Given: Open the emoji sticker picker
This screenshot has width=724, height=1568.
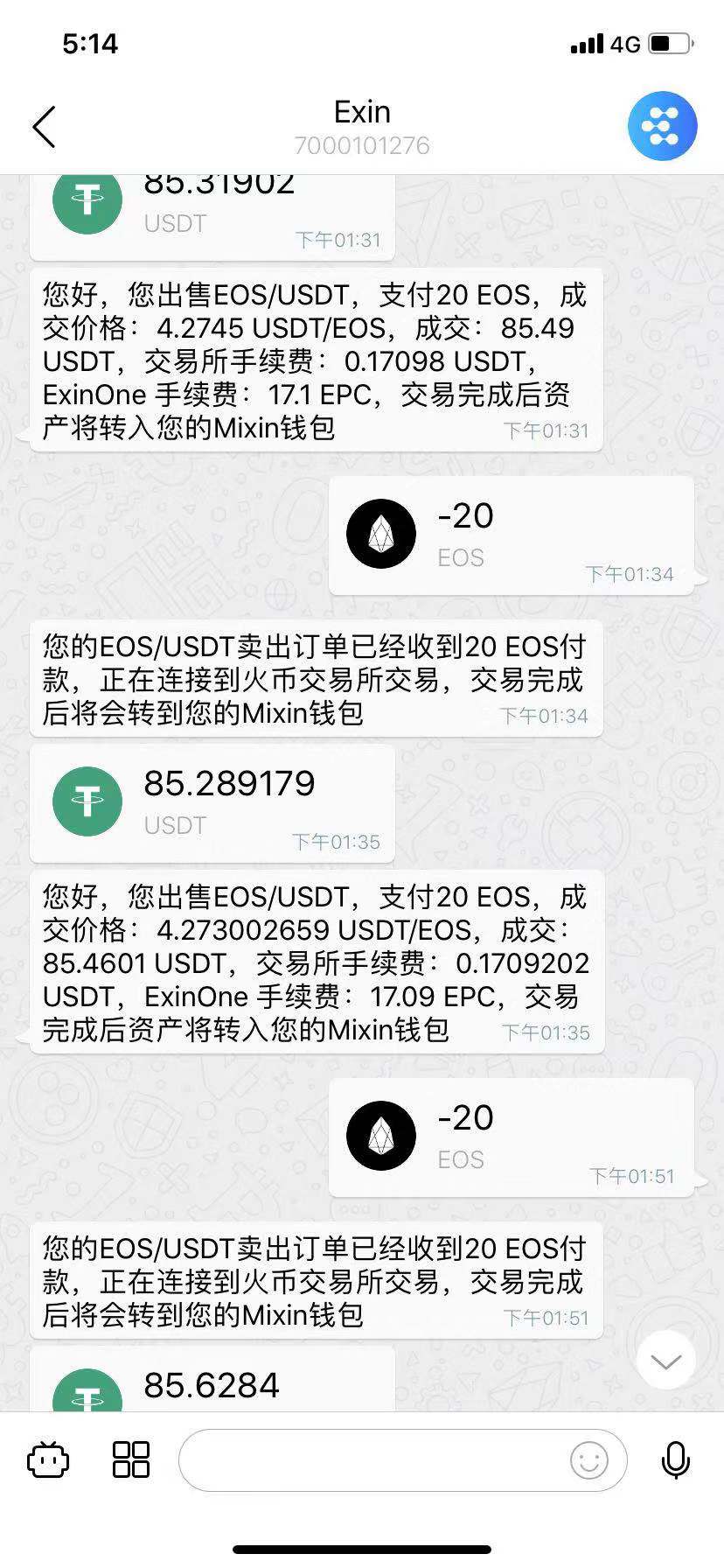Looking at the screenshot, I should pyautogui.click(x=588, y=1459).
